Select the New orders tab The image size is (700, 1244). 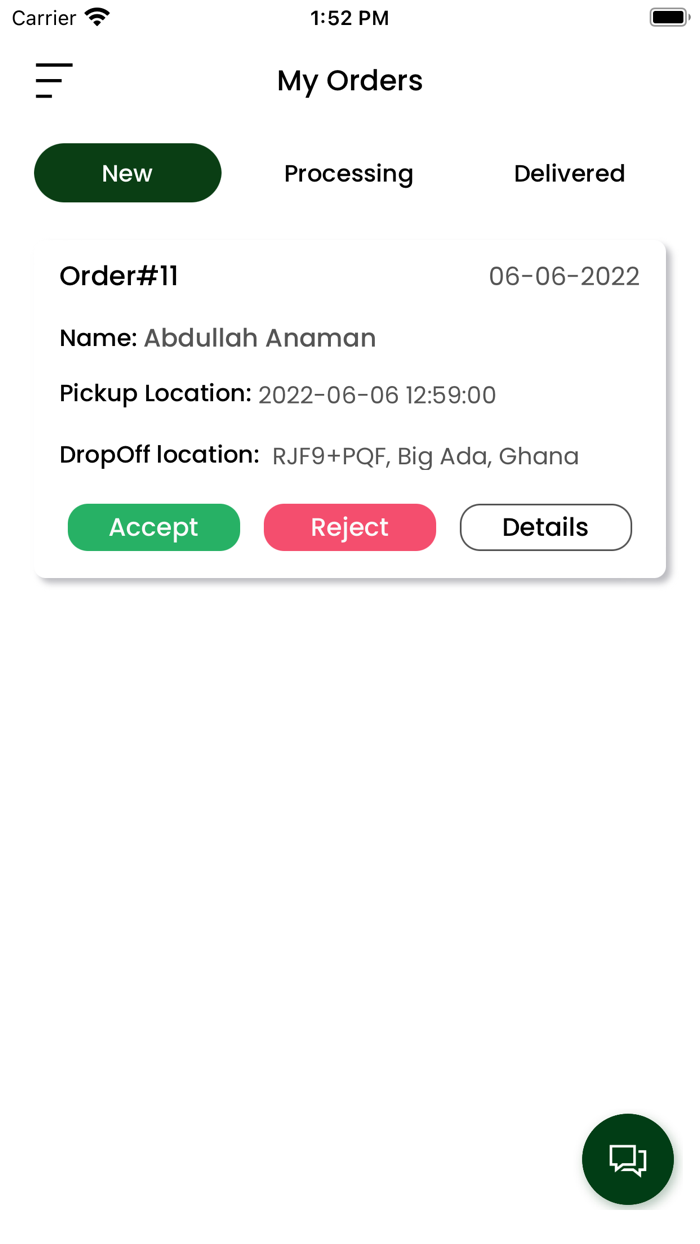128,173
